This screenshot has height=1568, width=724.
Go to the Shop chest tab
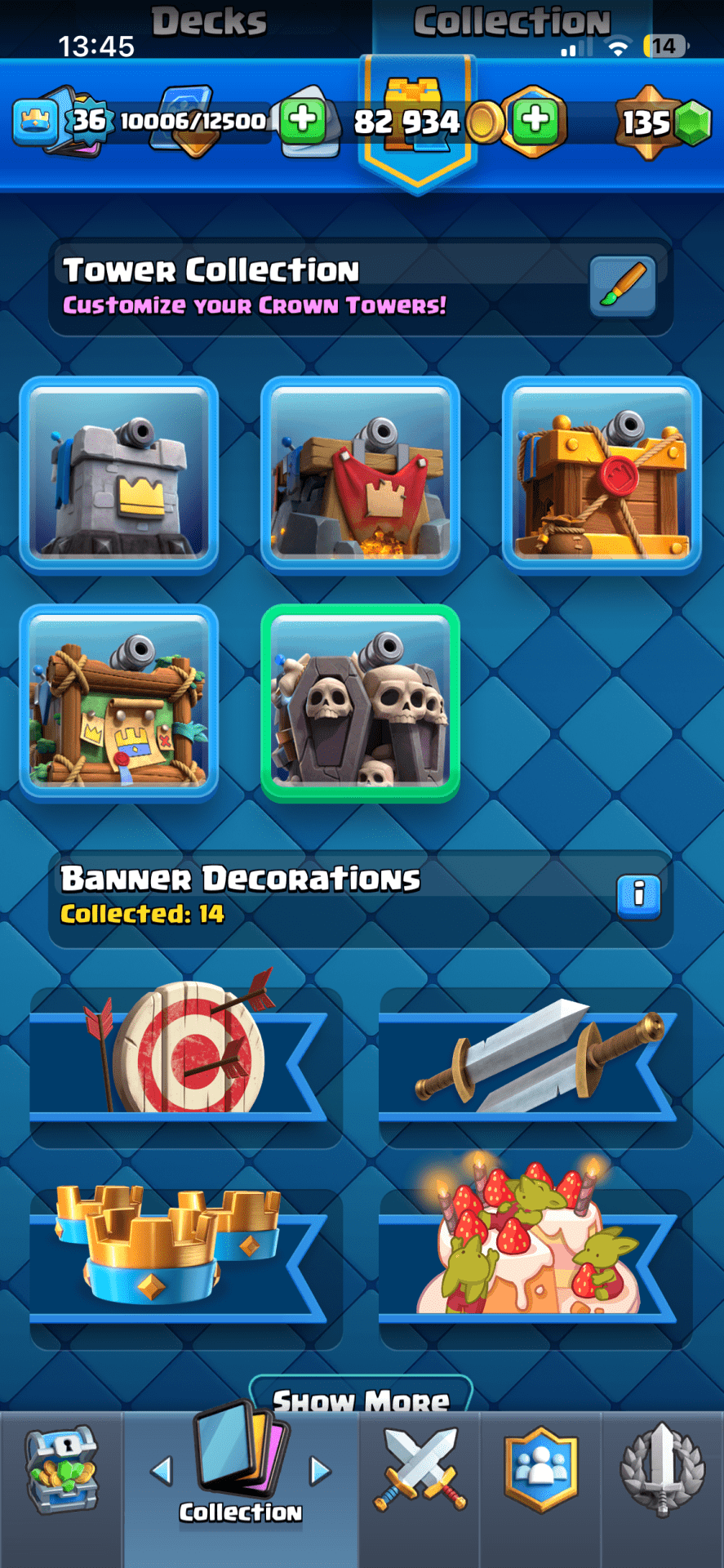click(61, 1472)
